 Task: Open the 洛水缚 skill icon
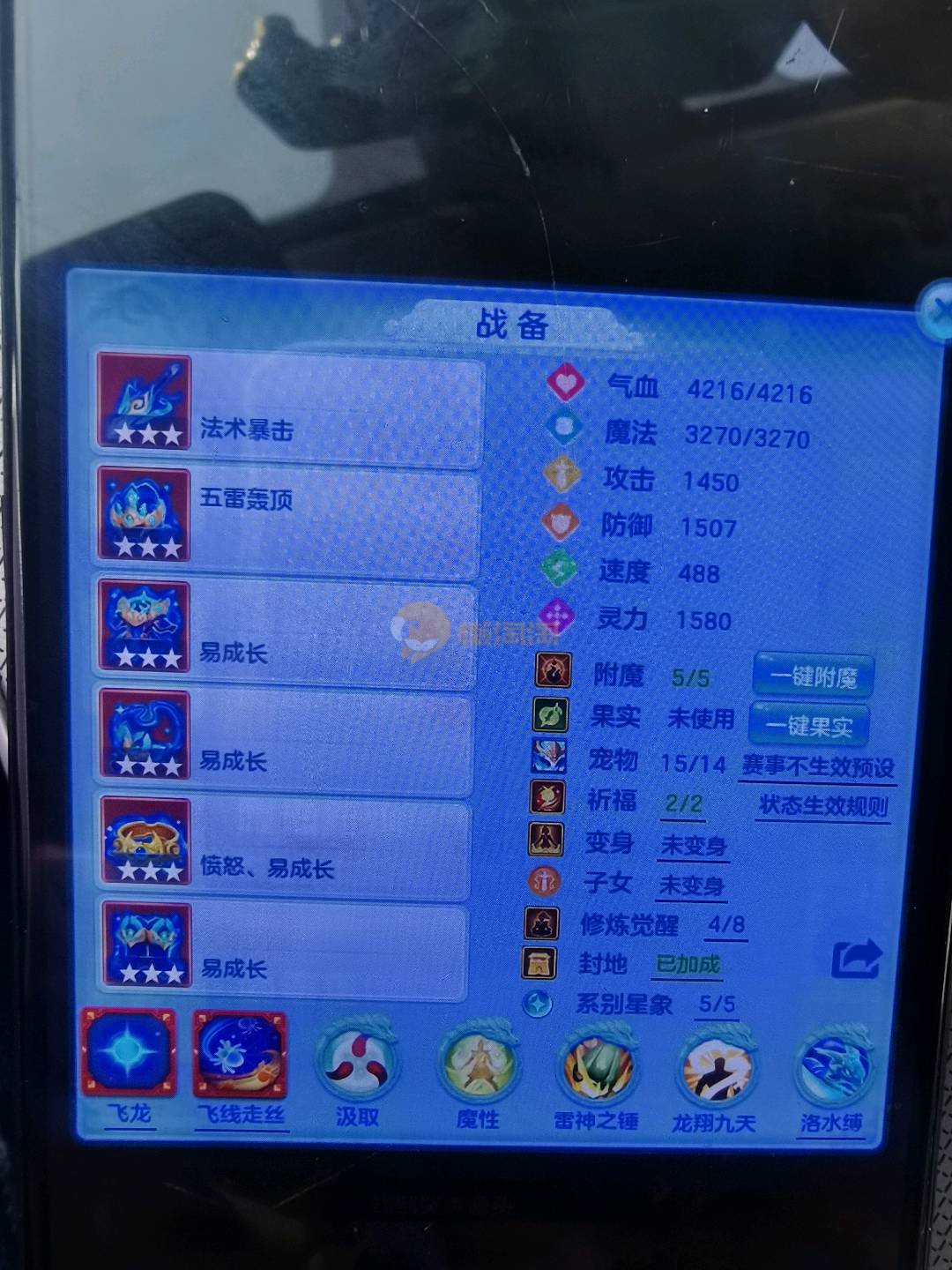(831, 1067)
